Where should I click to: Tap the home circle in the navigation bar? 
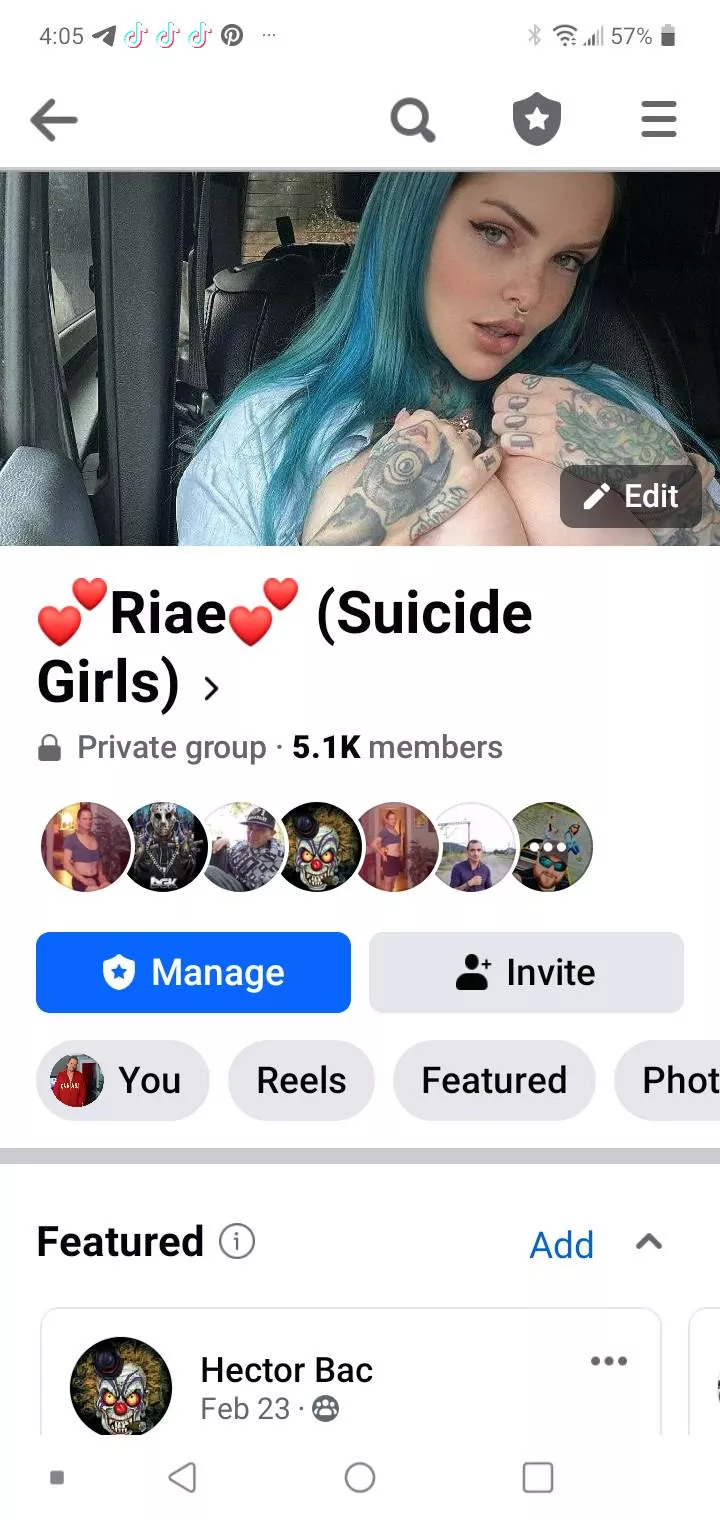click(360, 1477)
